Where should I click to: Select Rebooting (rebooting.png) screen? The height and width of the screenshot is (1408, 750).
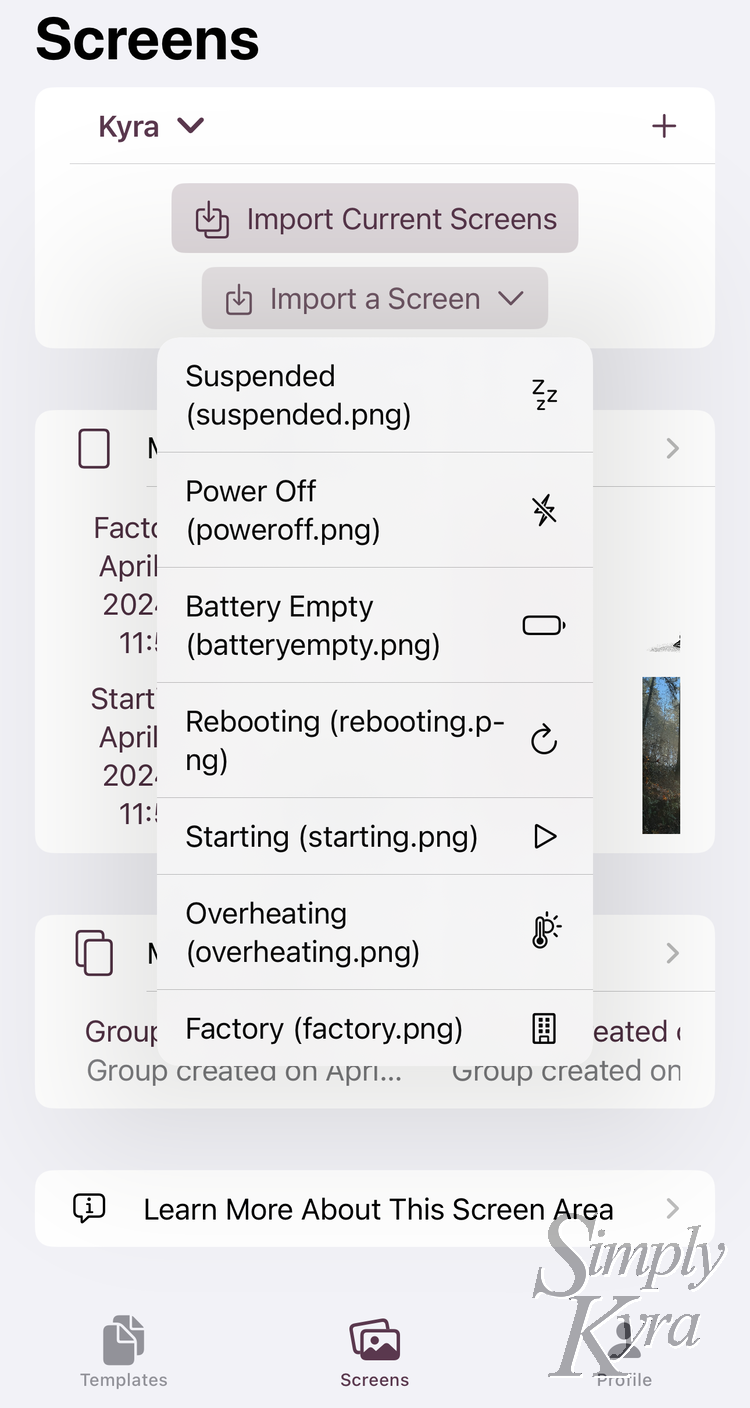[x=374, y=740]
